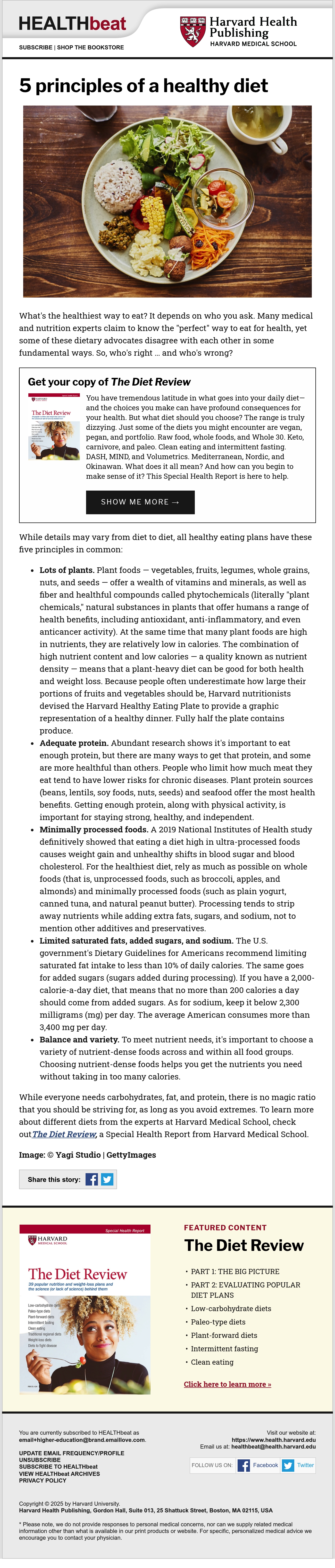Tap the UNSUBSCRIBE link
The width and height of the screenshot is (335, 1568).
pyautogui.click(x=40, y=1460)
